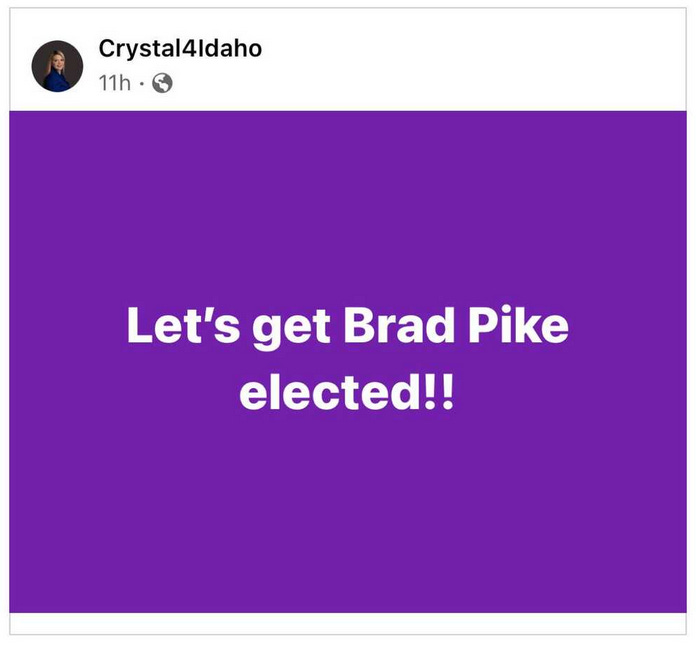Open the Crystal4Idaho profile picture
The image size is (696, 645).
tap(57, 66)
